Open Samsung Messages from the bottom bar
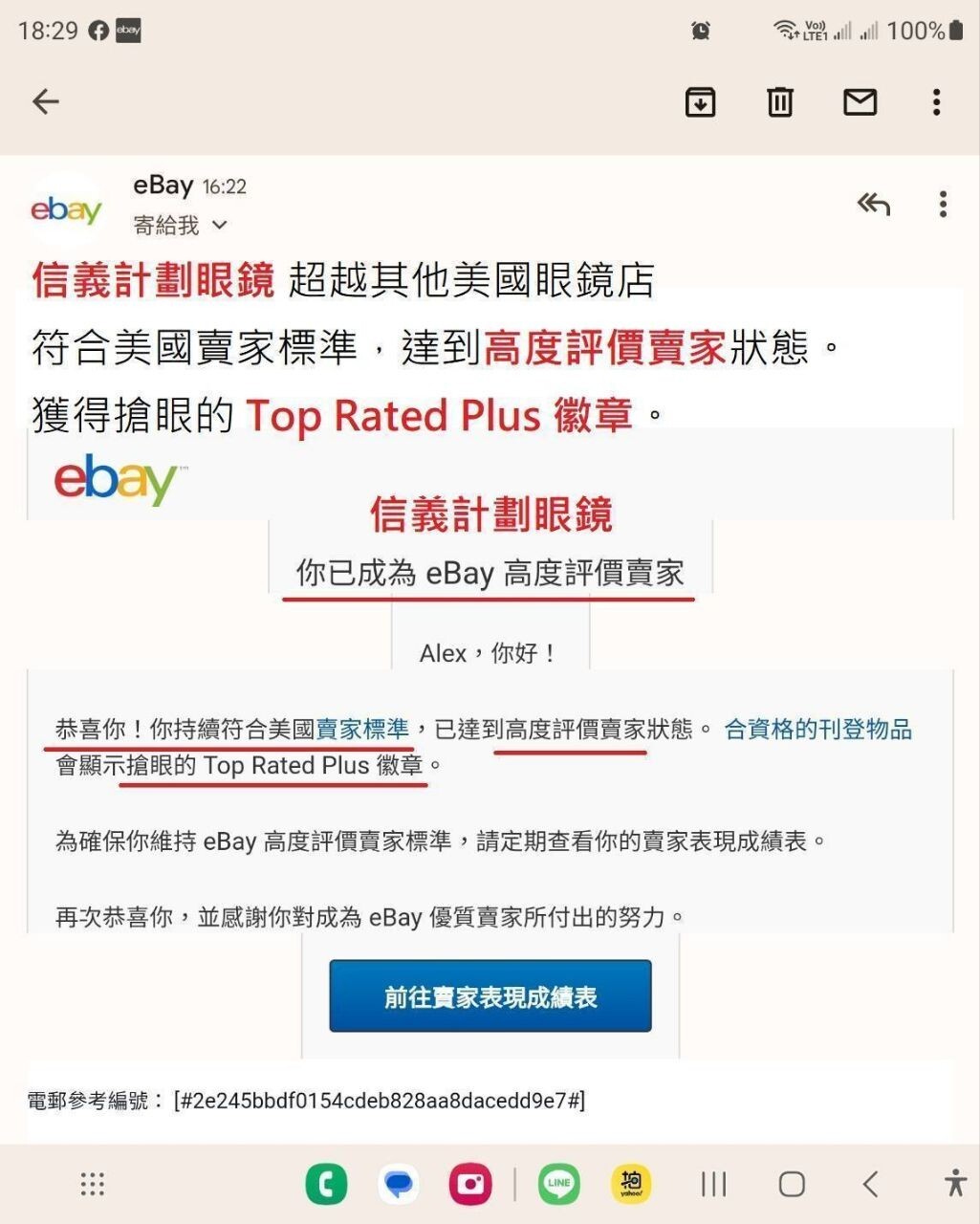Viewport: 980px width, 1224px height. [x=398, y=1183]
